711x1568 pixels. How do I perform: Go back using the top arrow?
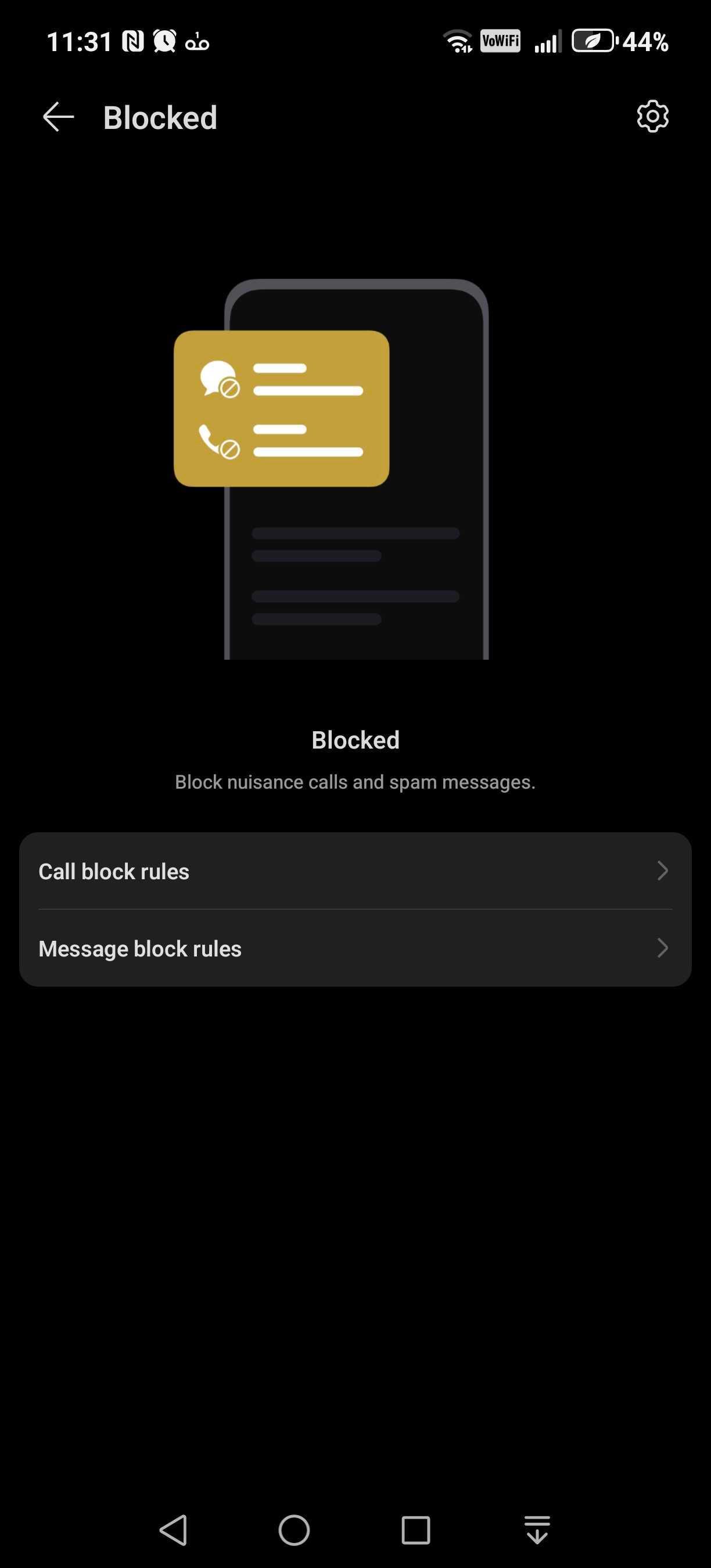coord(59,117)
